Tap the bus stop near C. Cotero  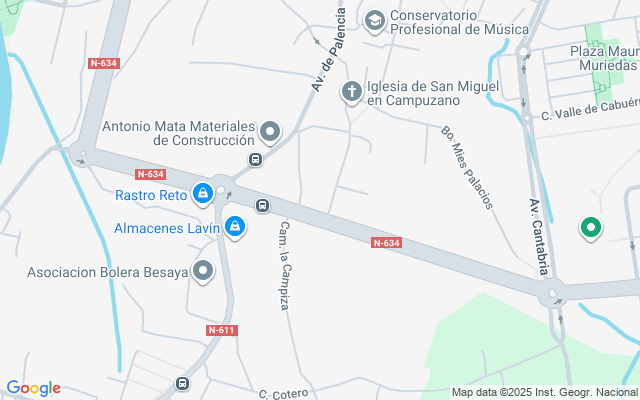182,383
